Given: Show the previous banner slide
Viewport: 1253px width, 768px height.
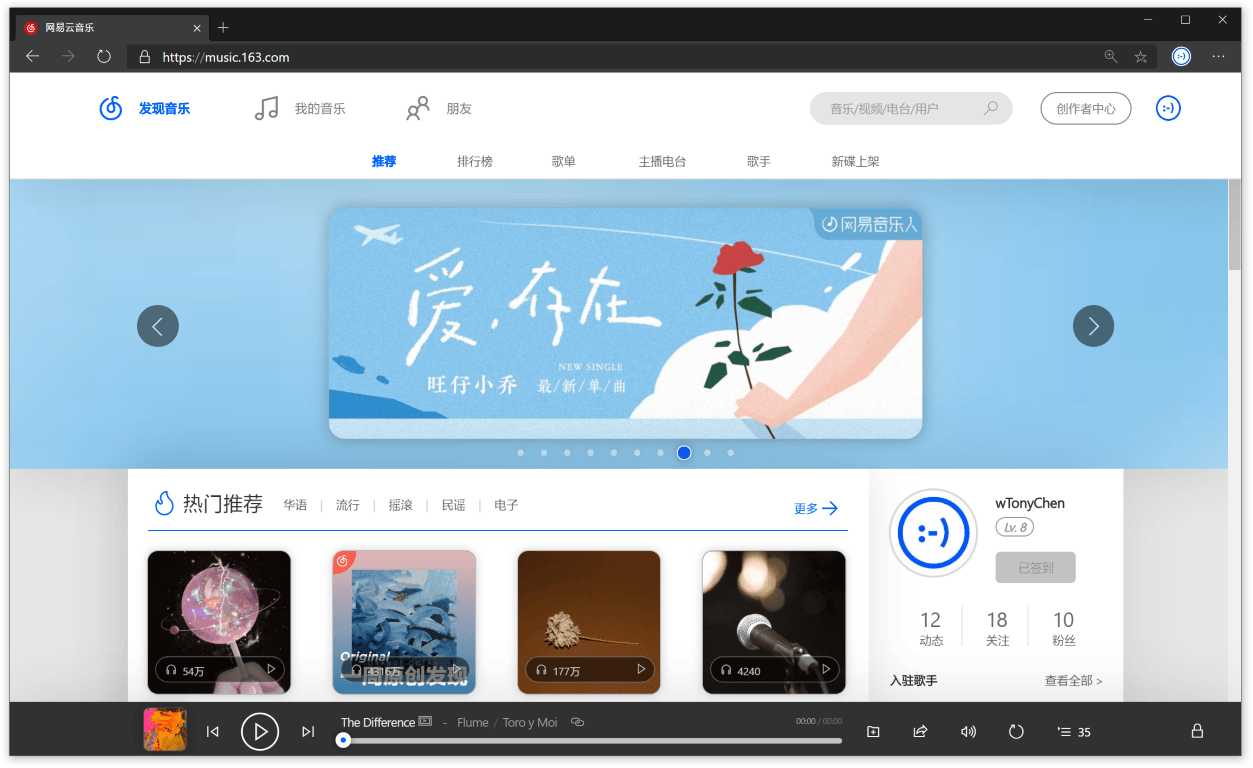Looking at the screenshot, I should tap(158, 326).
